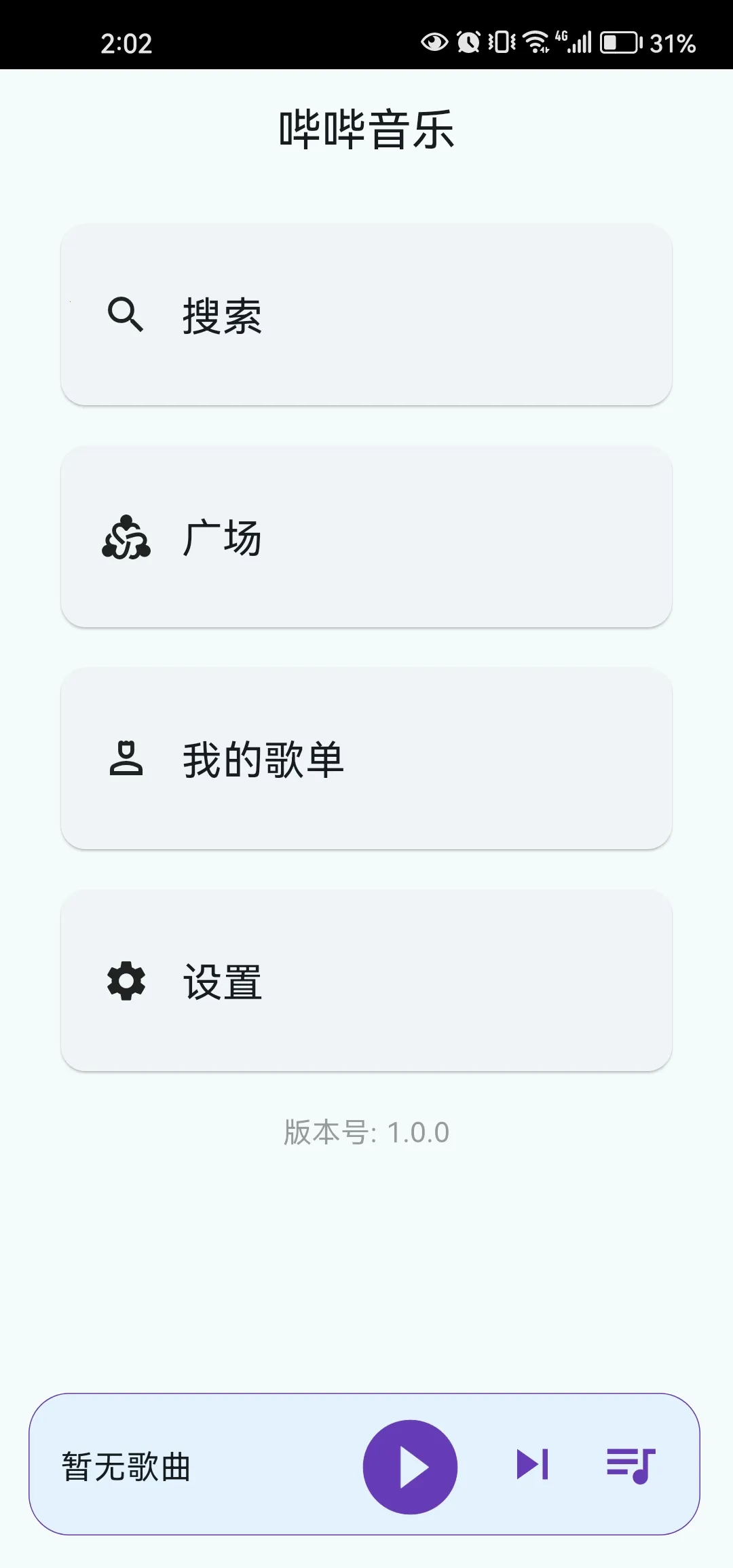
Task: Open the 设置 (settings) card
Action: pyautogui.click(x=366, y=981)
